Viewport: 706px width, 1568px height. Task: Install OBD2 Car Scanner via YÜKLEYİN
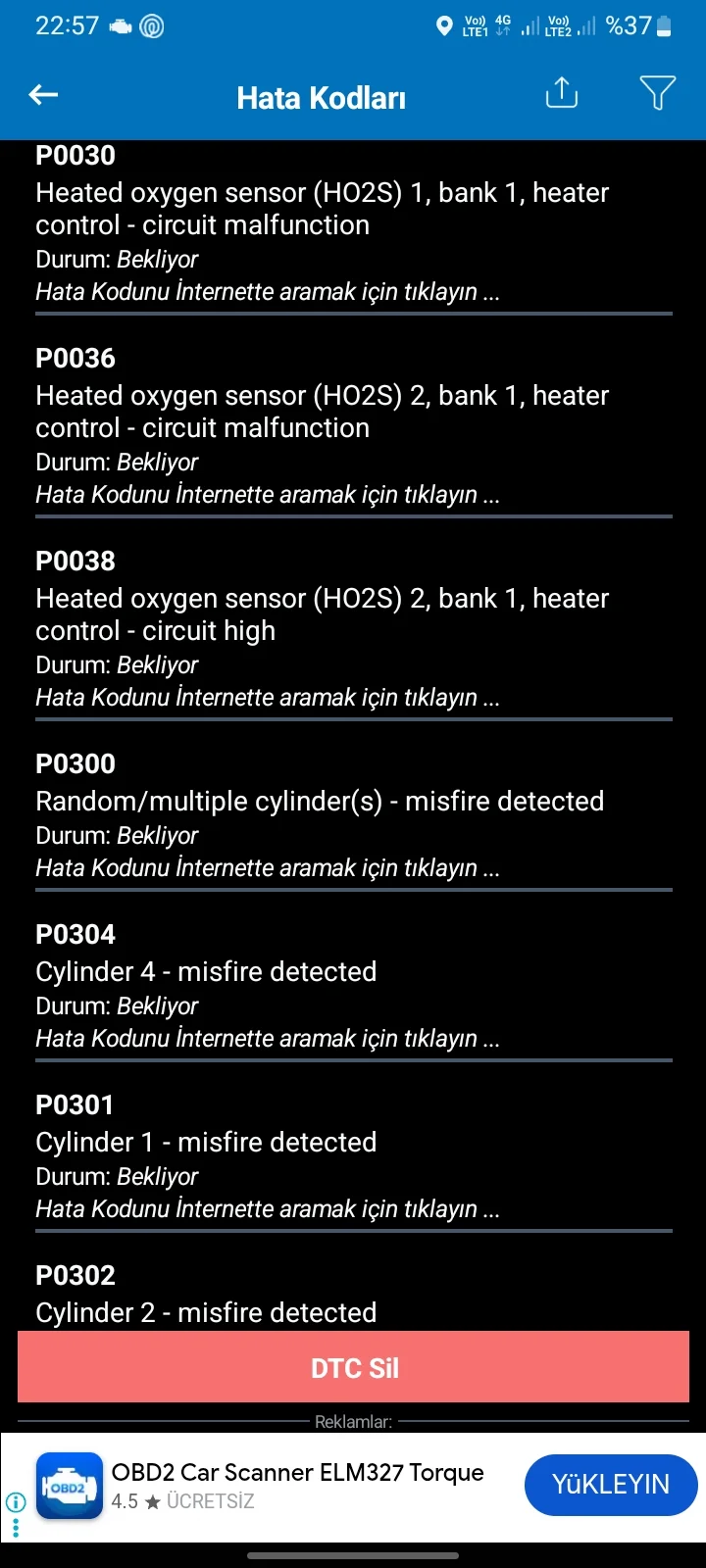click(x=610, y=1485)
